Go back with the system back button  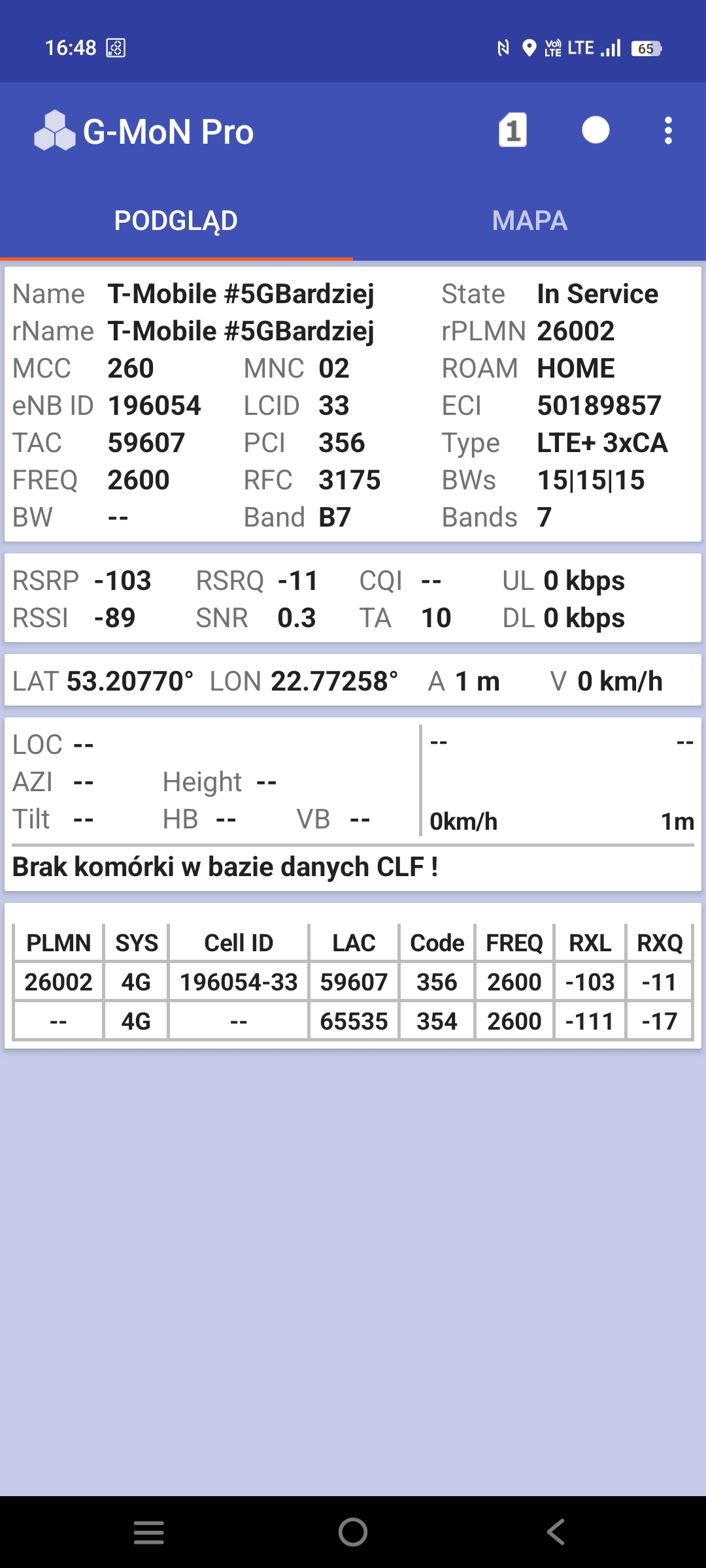[556, 1531]
